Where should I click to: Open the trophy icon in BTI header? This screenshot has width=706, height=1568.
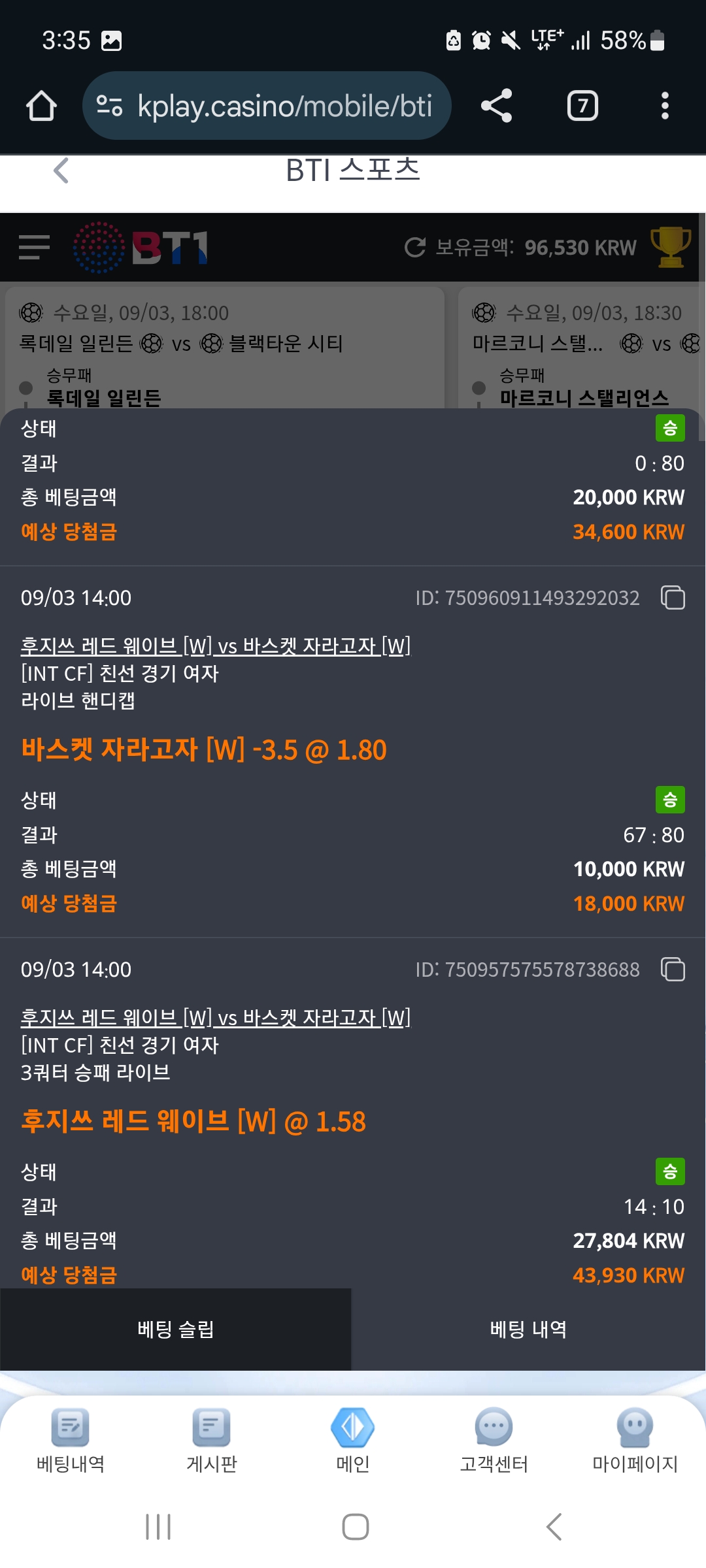(x=671, y=247)
